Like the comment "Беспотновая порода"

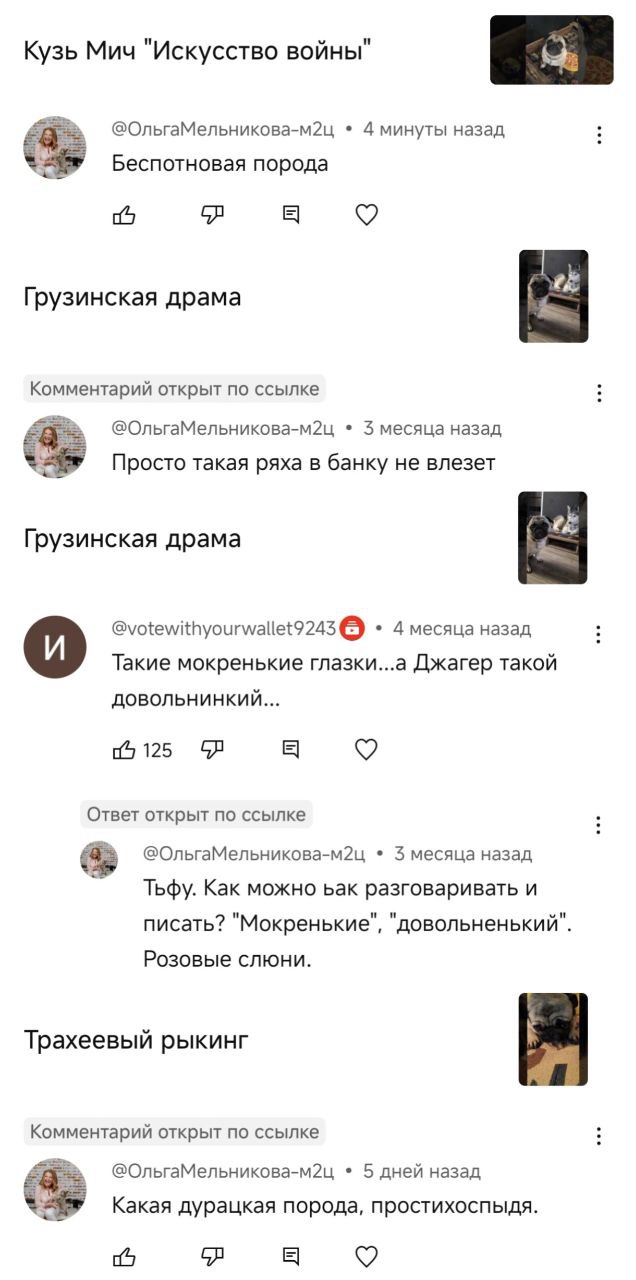click(124, 214)
